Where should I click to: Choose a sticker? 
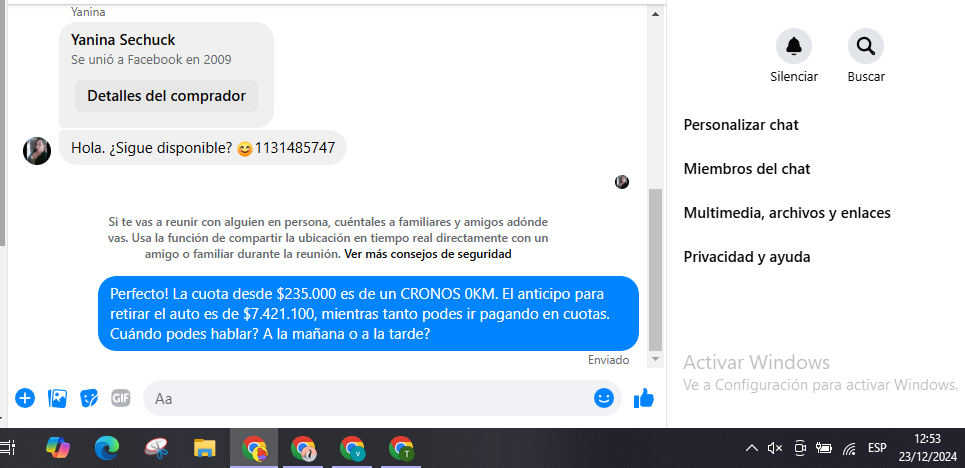(x=89, y=398)
